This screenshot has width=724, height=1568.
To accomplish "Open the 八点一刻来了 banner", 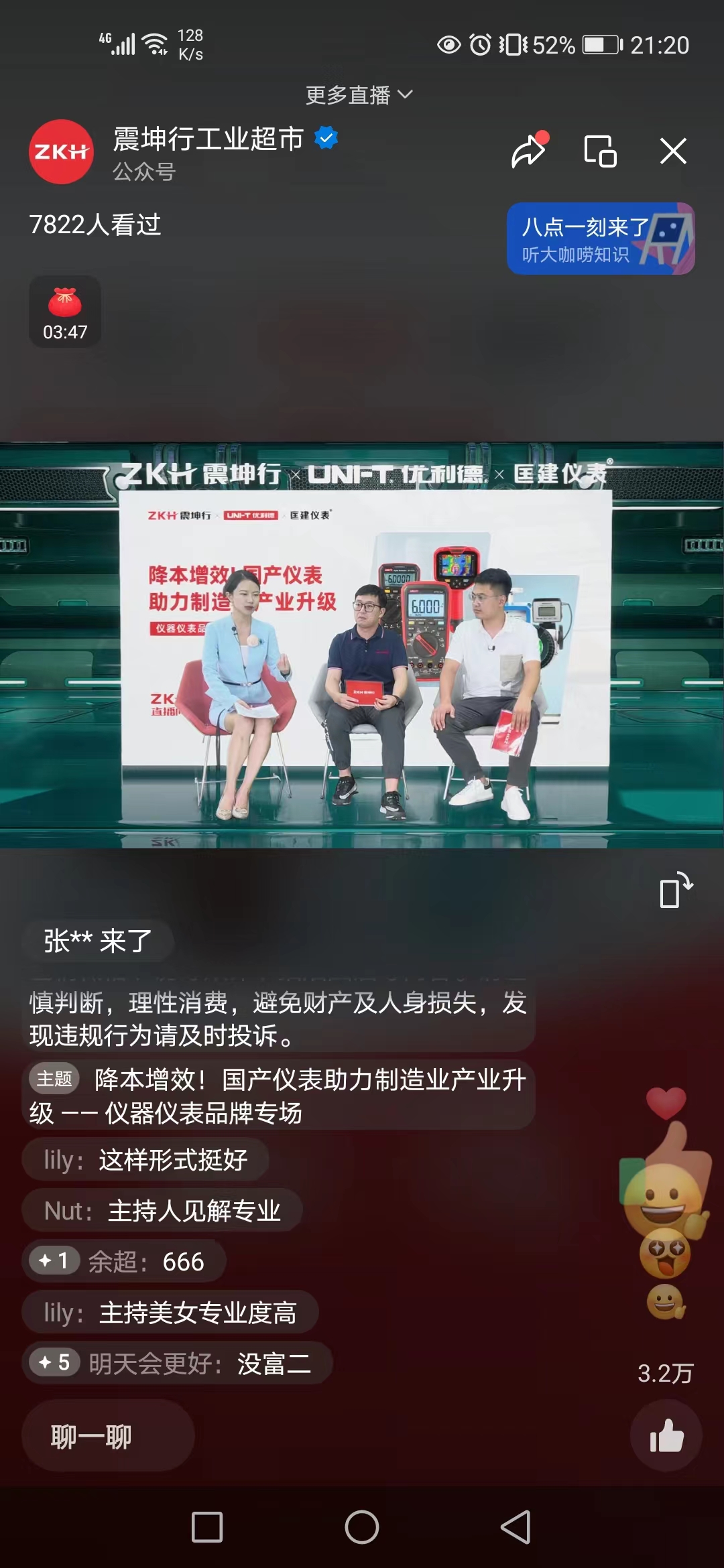I will tap(600, 239).
